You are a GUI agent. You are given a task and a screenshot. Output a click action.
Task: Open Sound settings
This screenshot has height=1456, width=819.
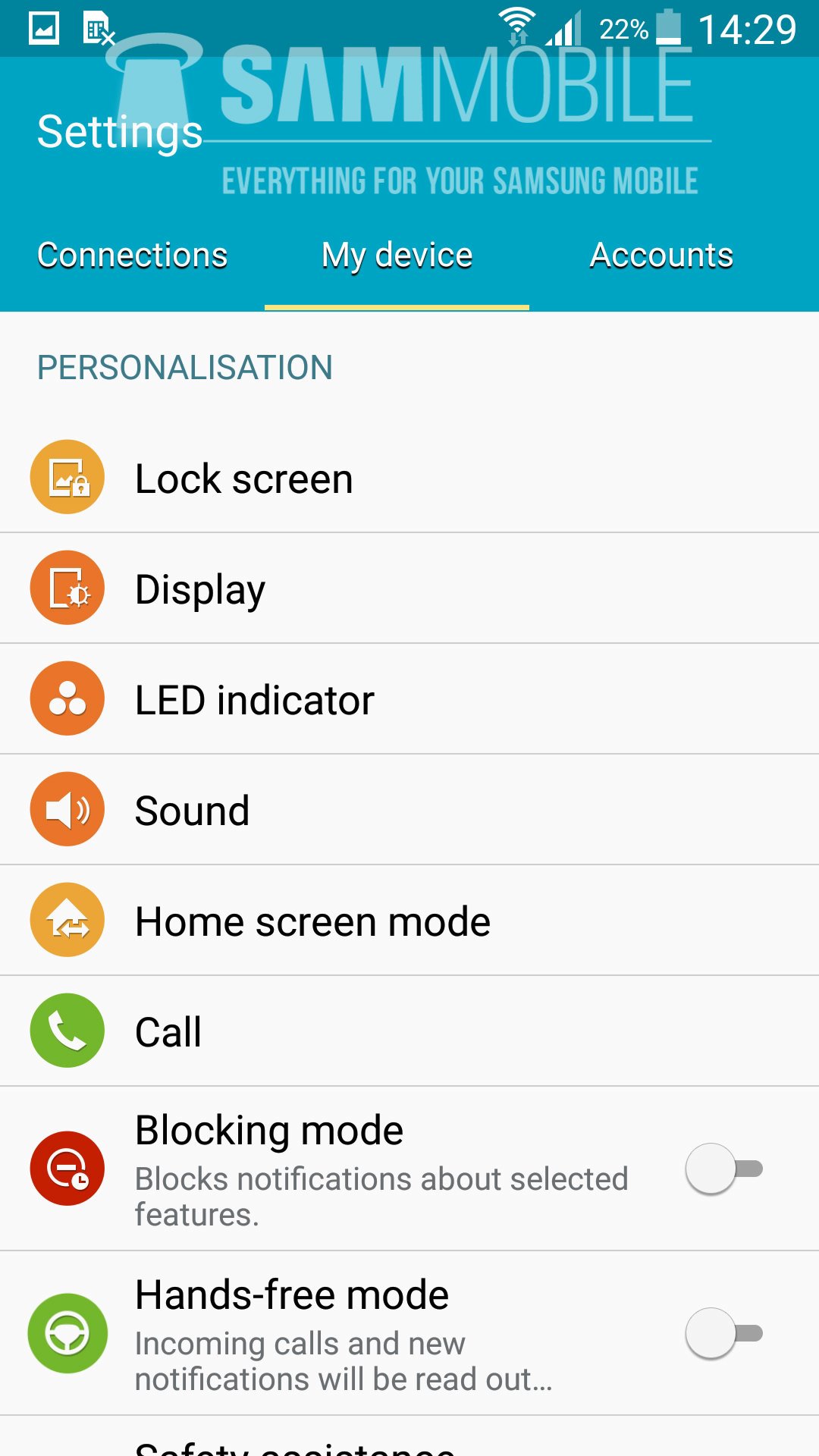coord(409,810)
